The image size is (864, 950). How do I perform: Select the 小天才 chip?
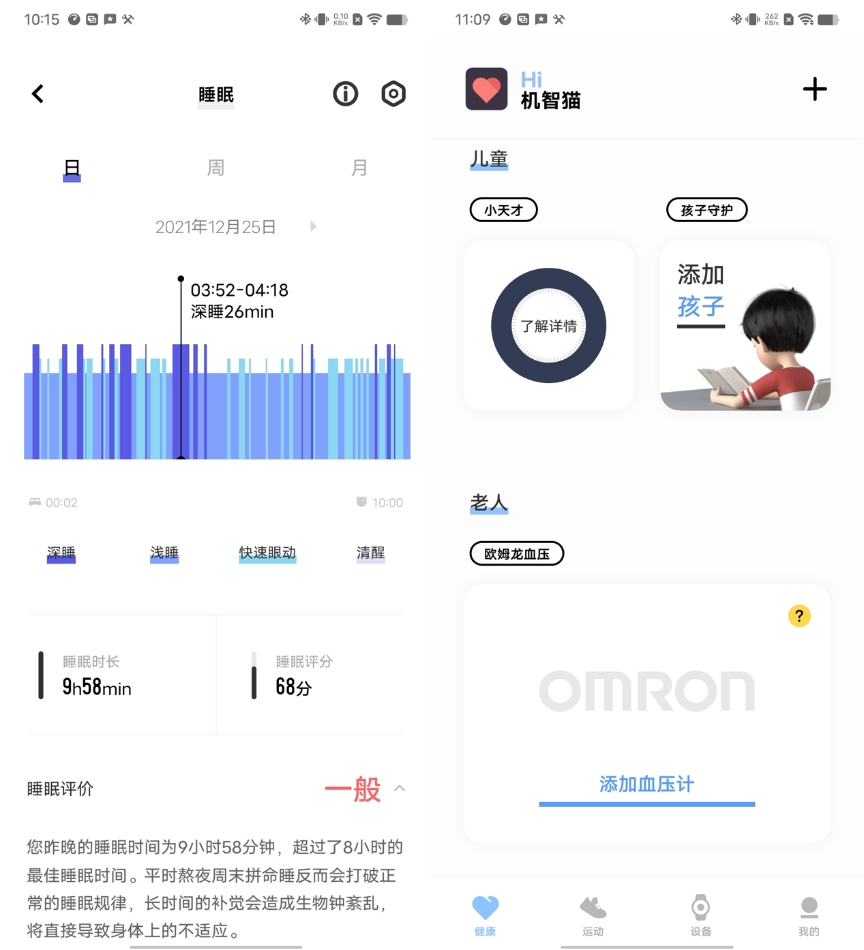[x=503, y=210]
